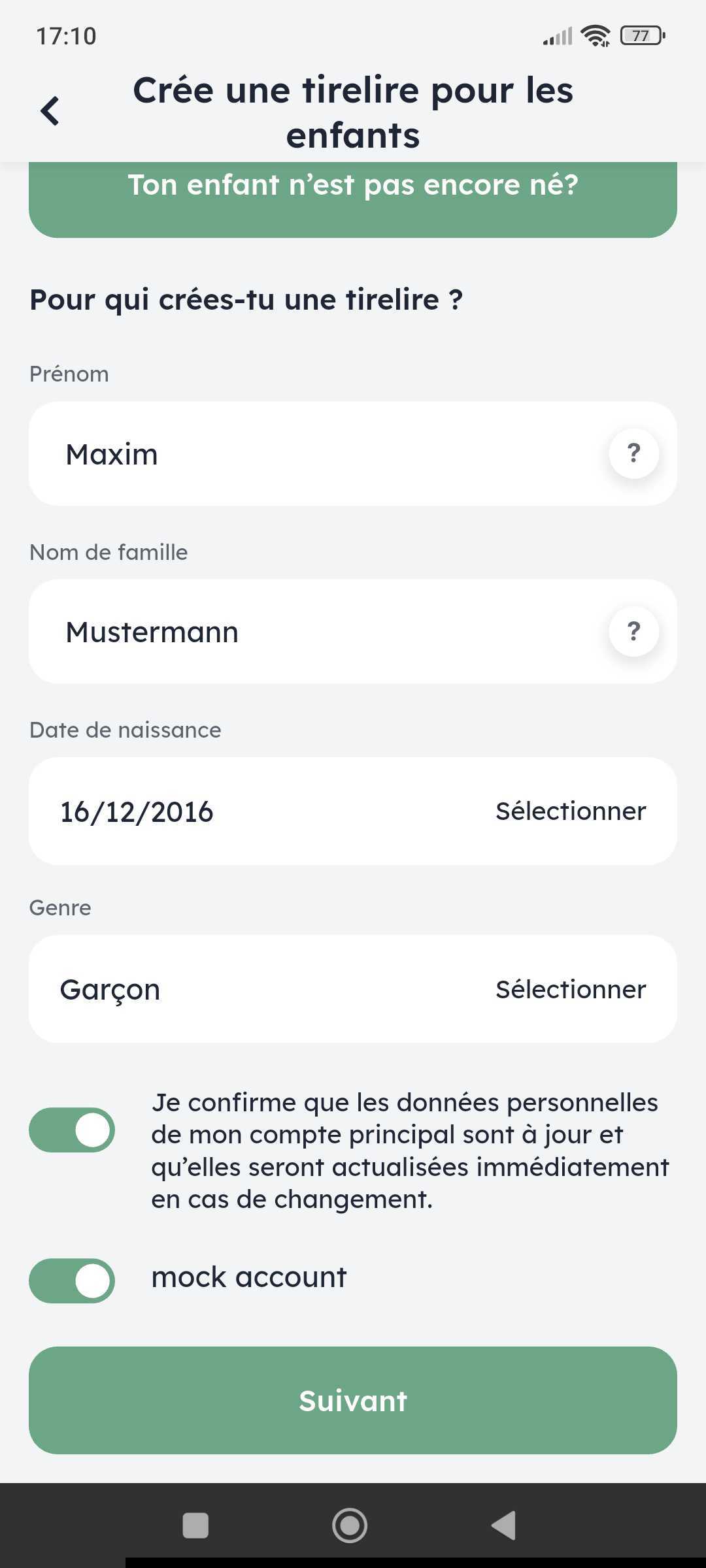Image resolution: width=706 pixels, height=1568 pixels.
Task: Select the Genre option
Action: (x=570, y=989)
